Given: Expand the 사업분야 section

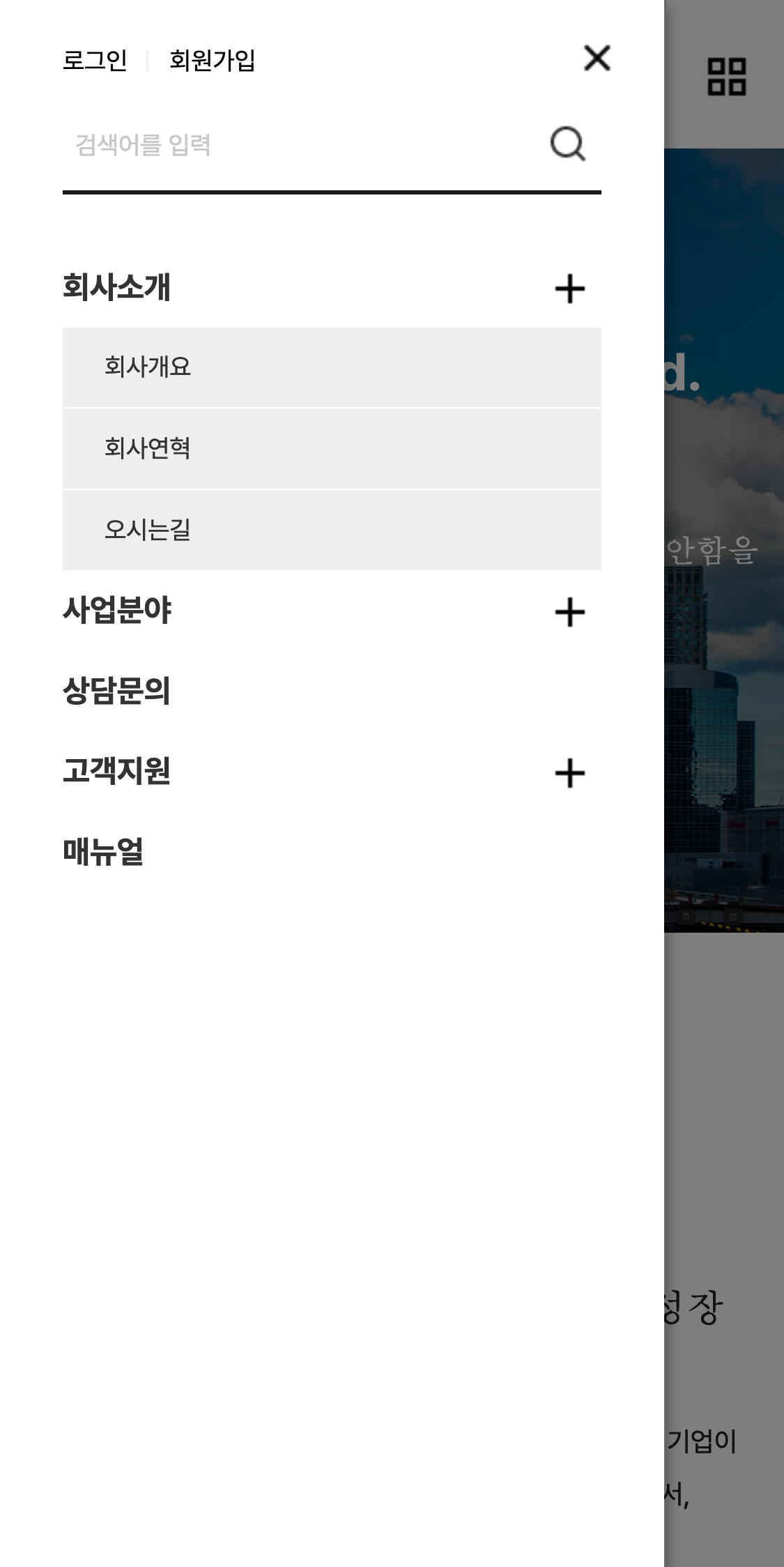Looking at the screenshot, I should click(x=569, y=612).
